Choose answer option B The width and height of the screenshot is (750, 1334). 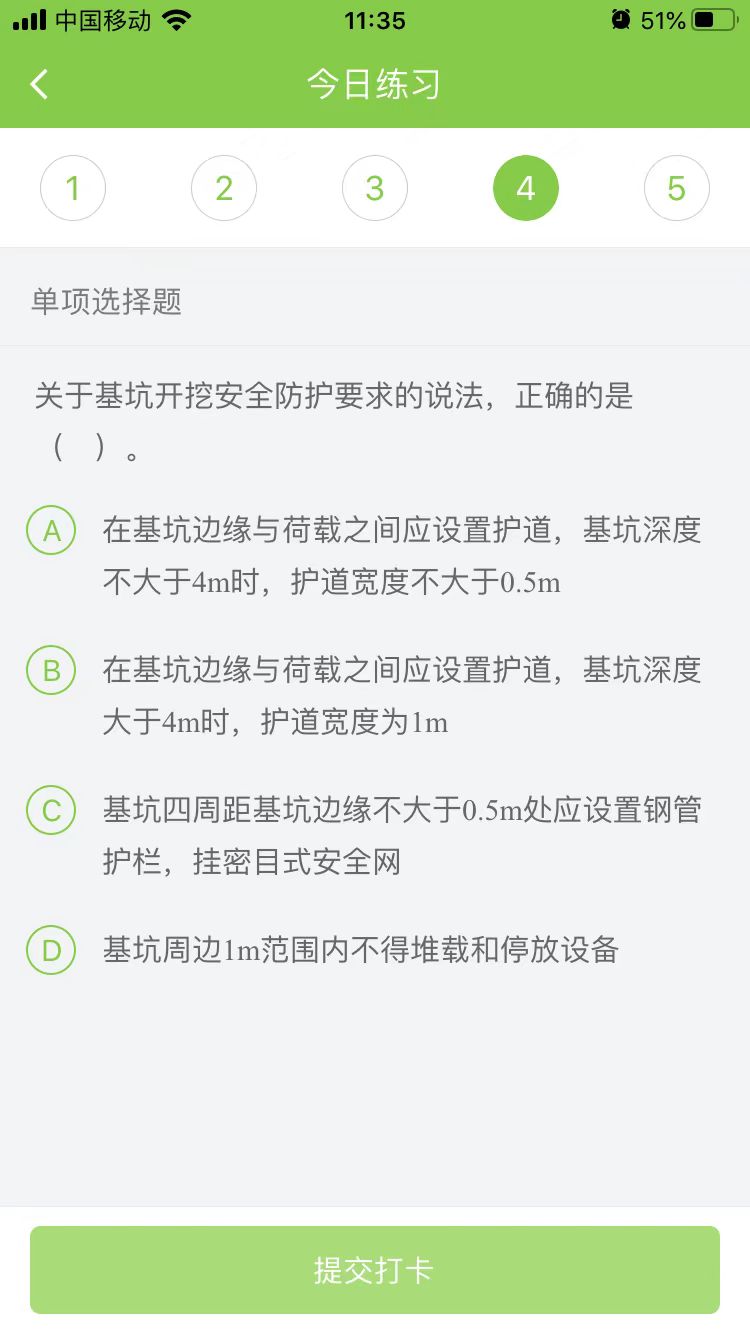51,671
